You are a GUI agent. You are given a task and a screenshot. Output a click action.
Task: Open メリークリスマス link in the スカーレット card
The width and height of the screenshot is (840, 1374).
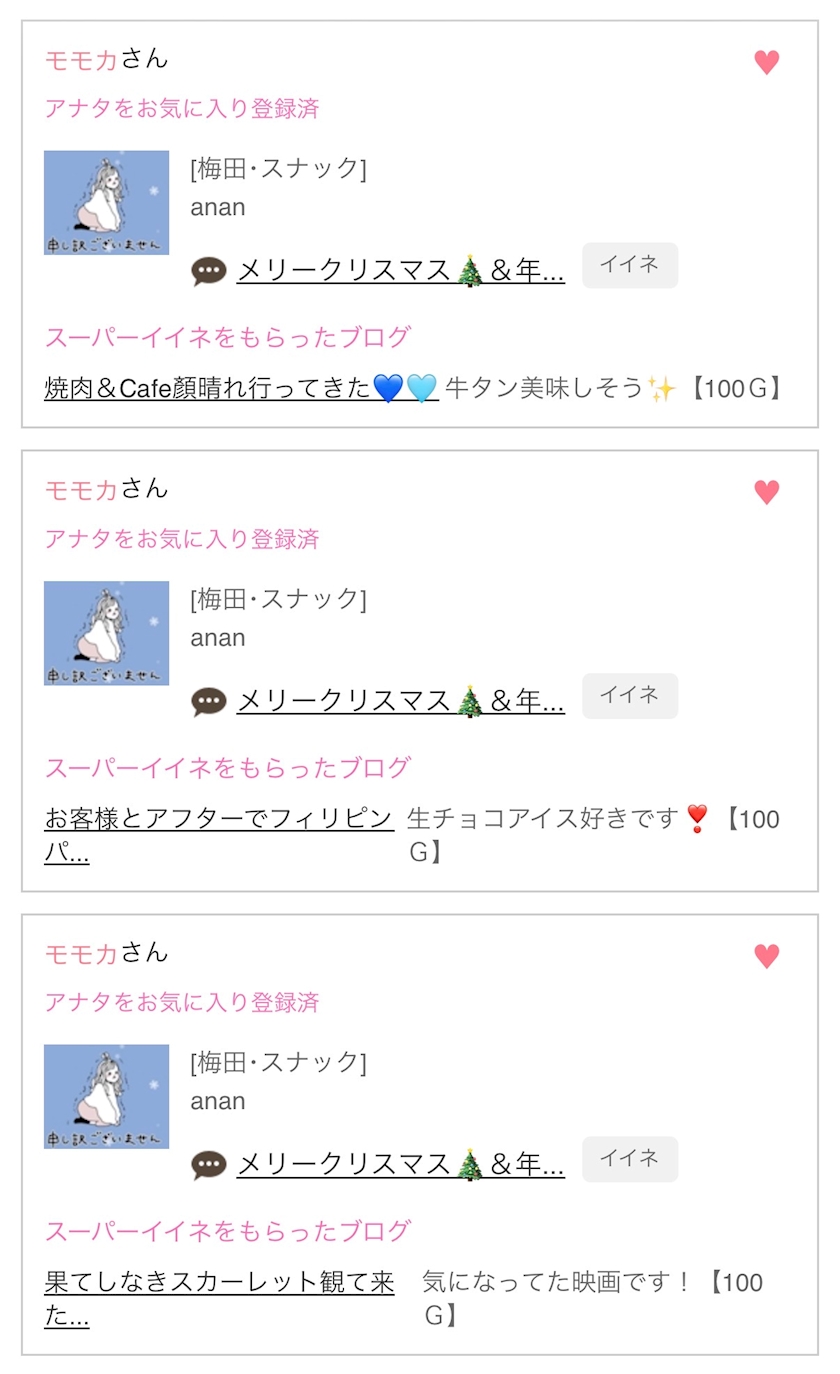pos(400,1164)
